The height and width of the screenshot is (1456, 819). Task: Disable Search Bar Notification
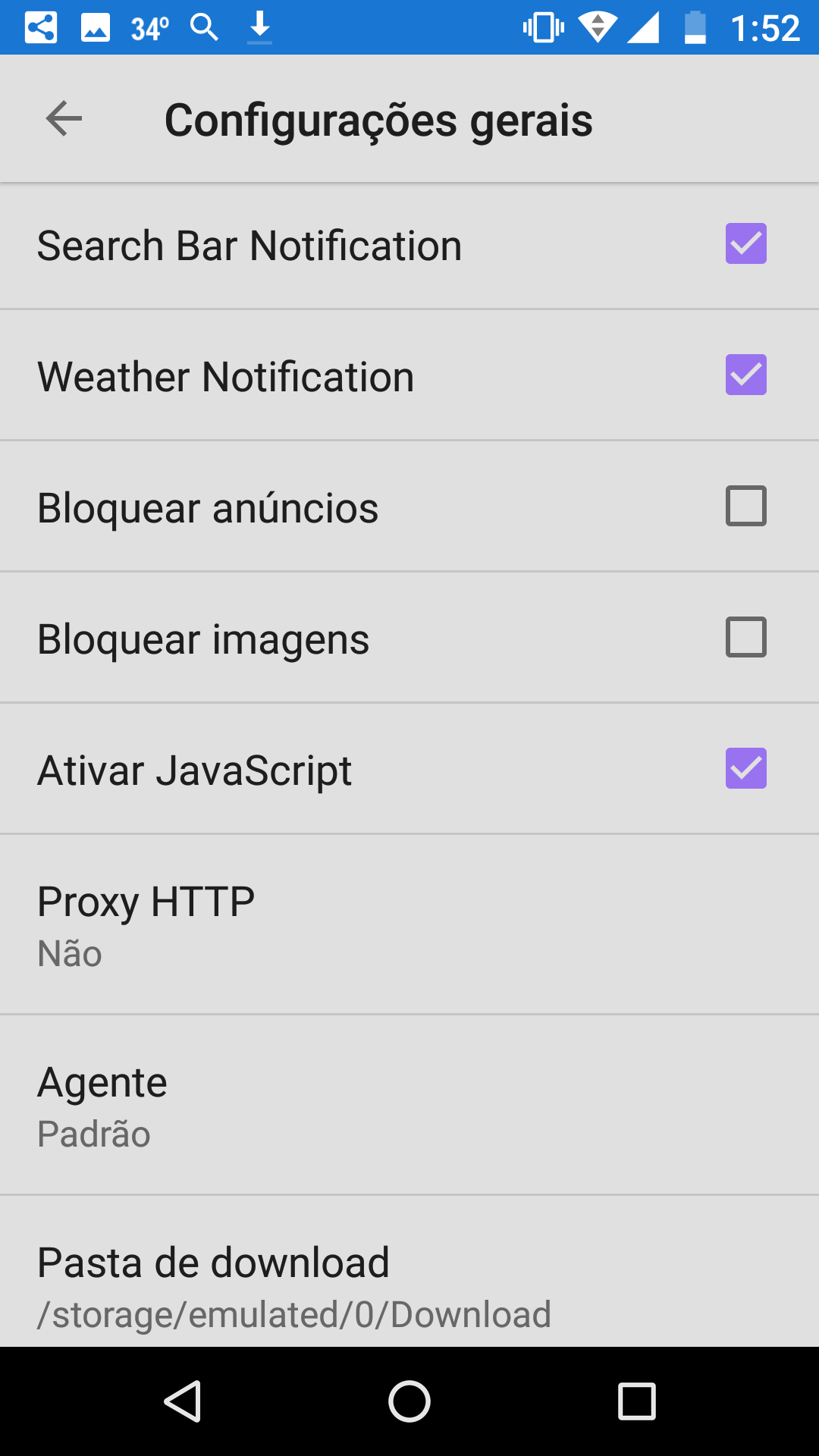(x=745, y=244)
